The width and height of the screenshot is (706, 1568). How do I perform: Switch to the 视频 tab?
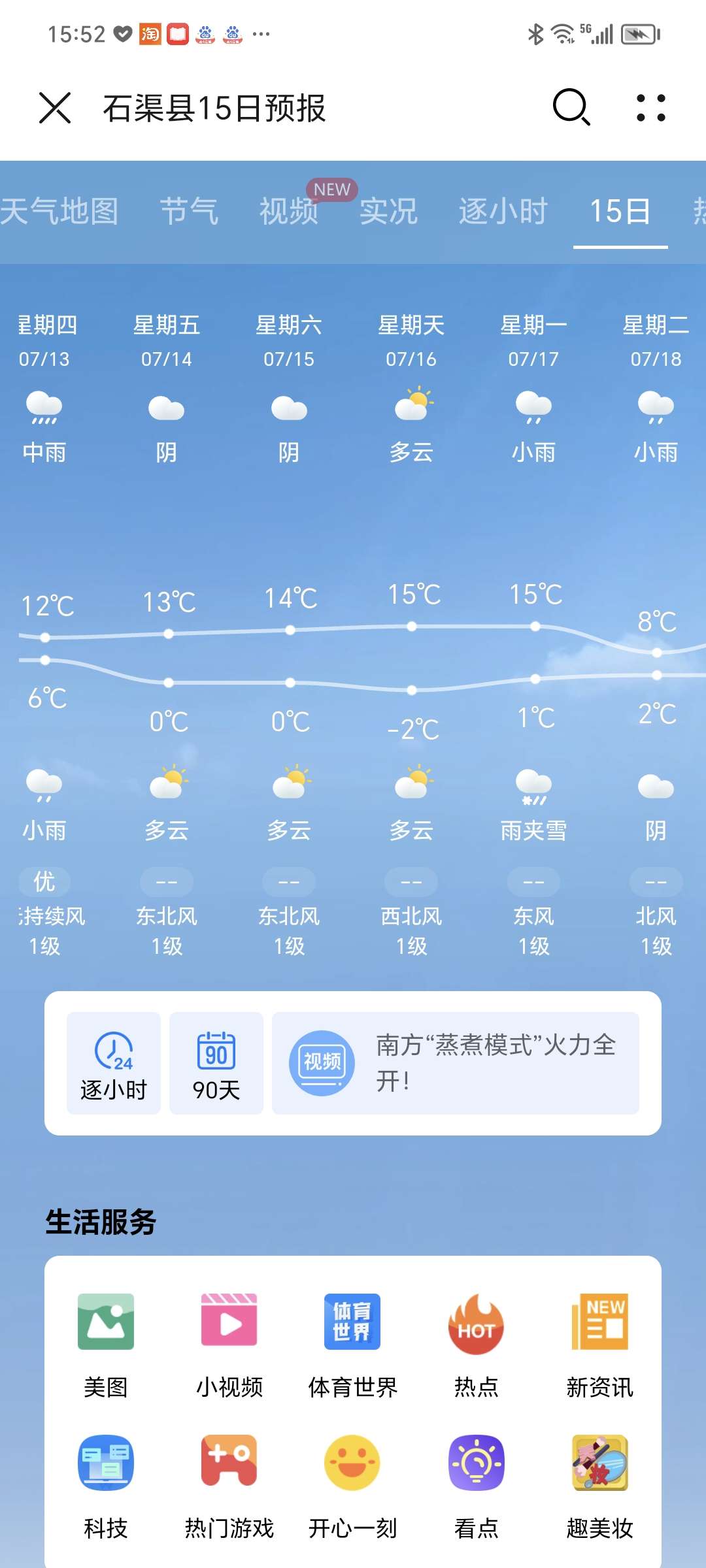pos(289,212)
